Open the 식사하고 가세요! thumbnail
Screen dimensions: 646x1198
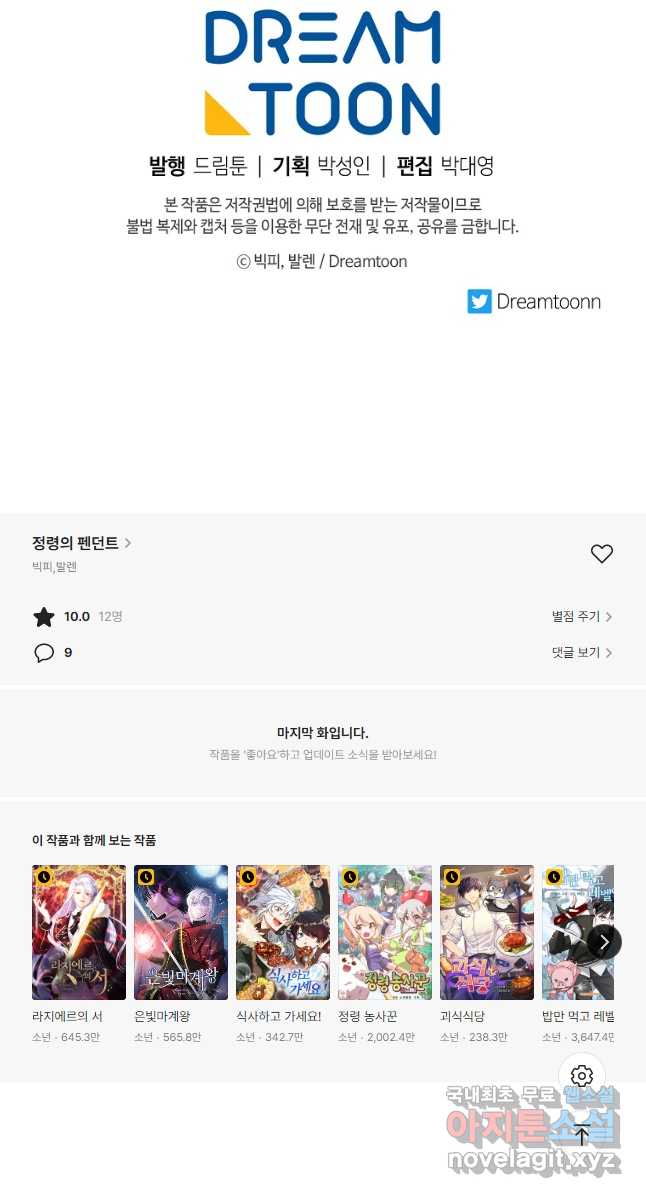point(283,932)
